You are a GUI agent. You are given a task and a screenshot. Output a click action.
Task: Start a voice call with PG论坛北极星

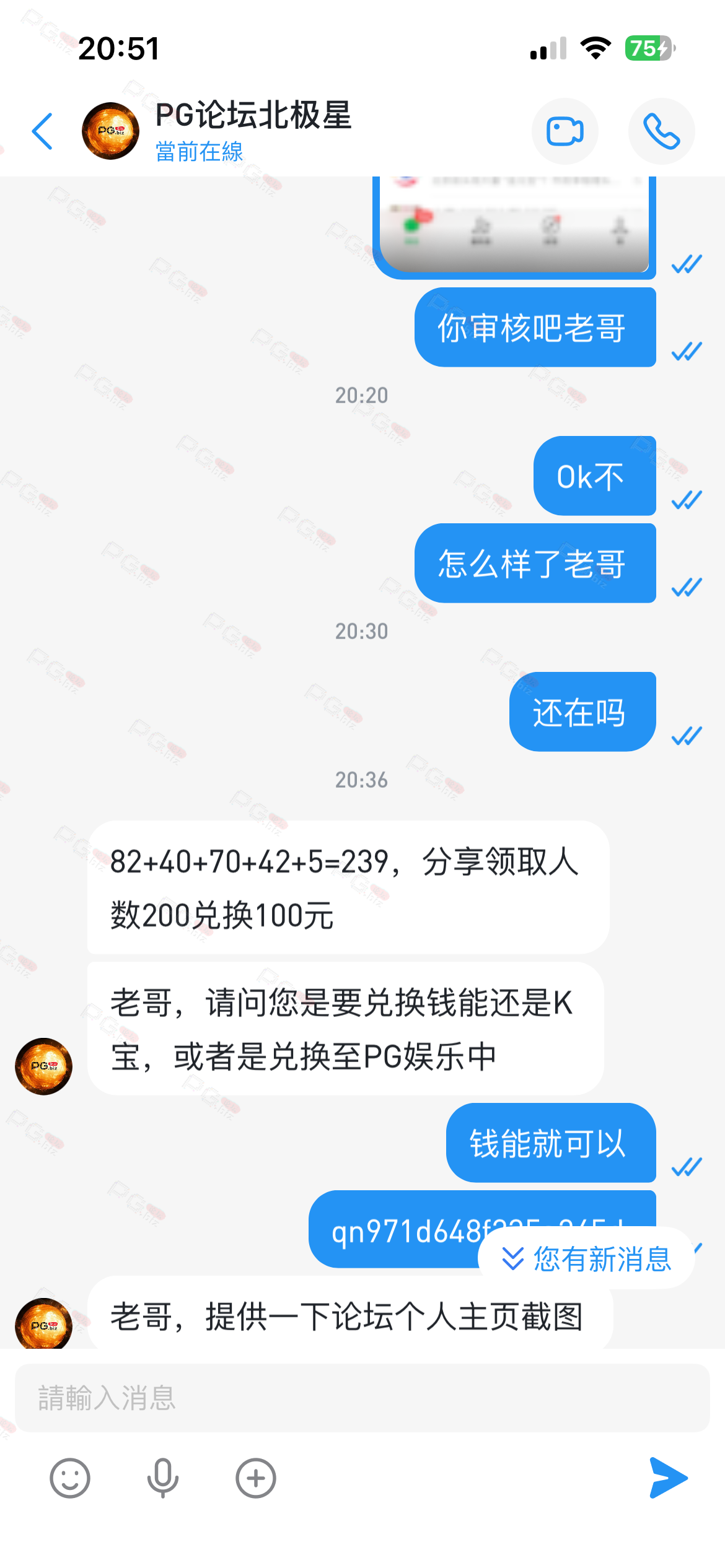pyautogui.click(x=661, y=131)
